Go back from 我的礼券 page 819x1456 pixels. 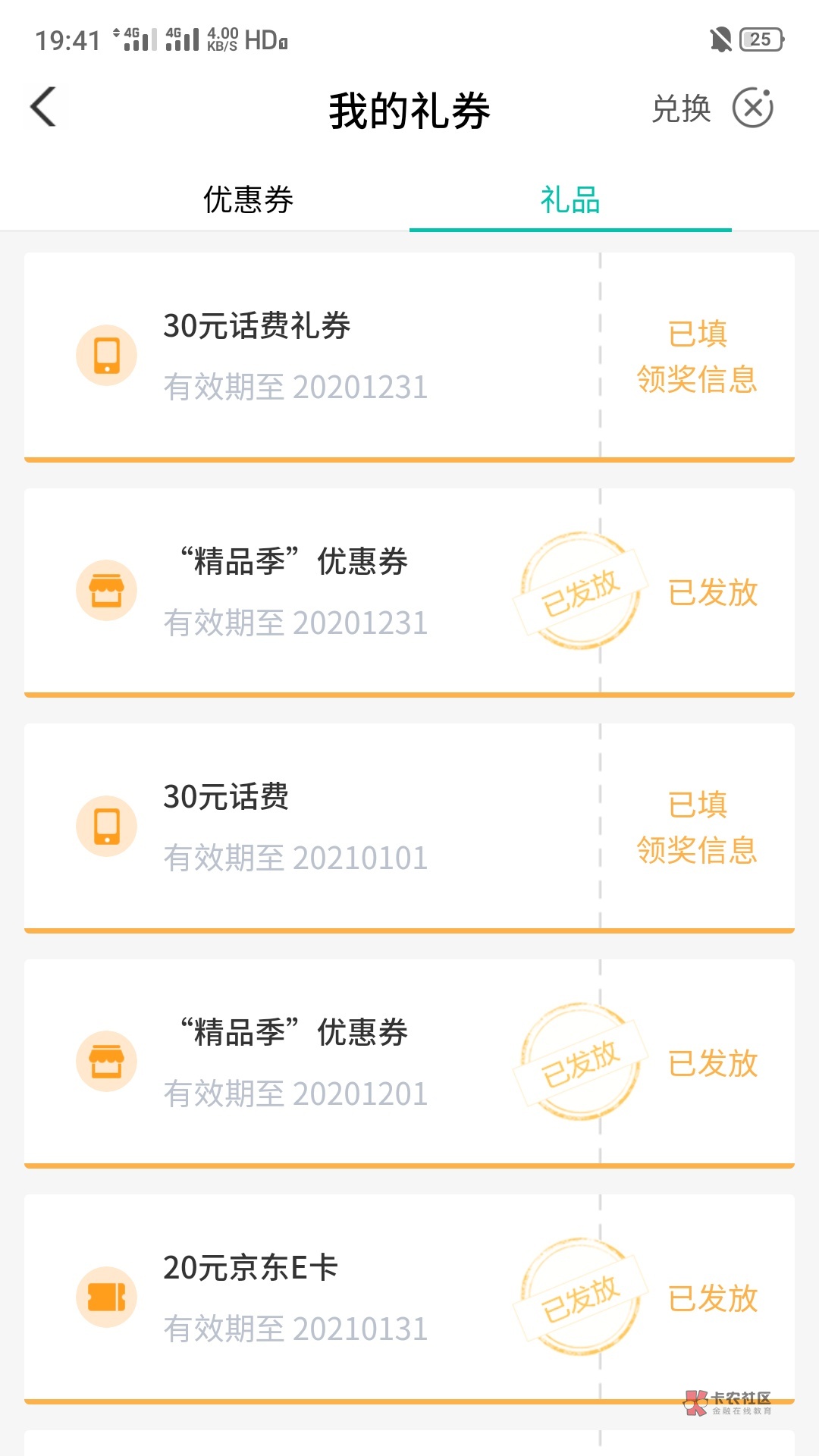44,107
